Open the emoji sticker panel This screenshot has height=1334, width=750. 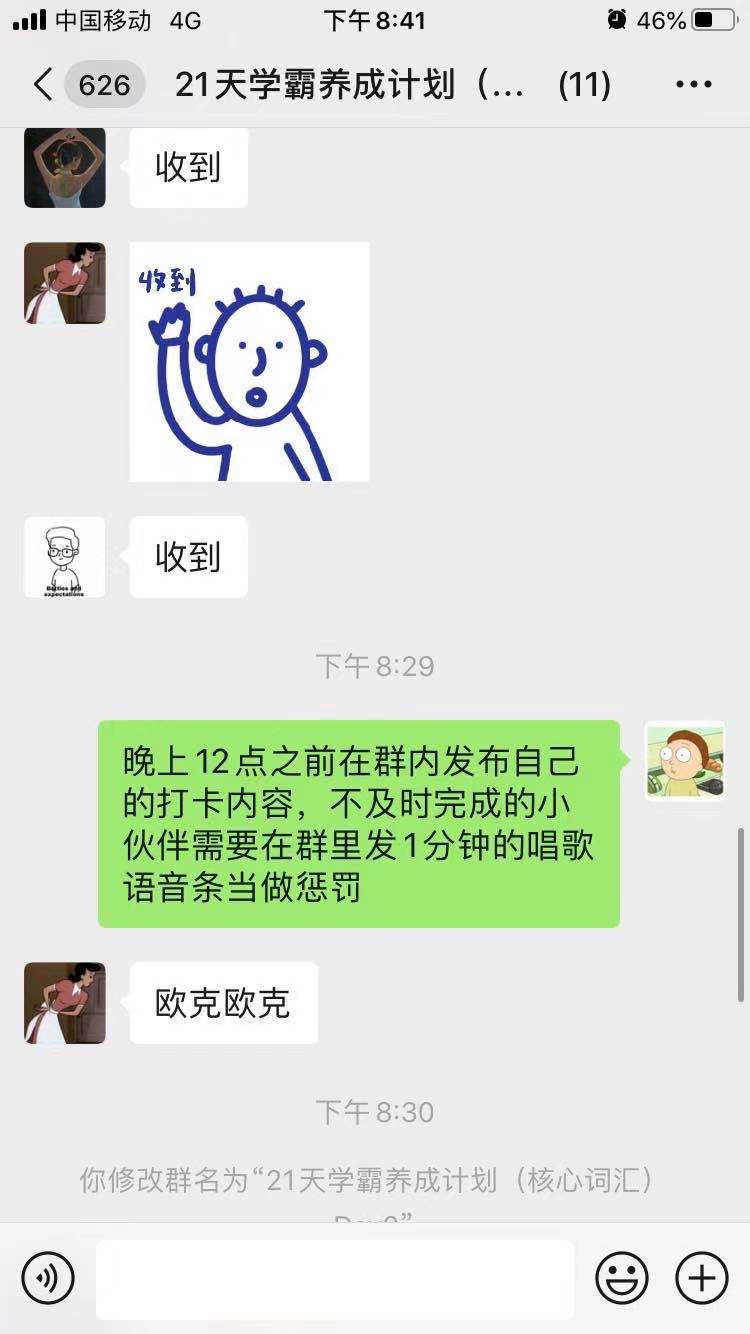pos(622,1278)
